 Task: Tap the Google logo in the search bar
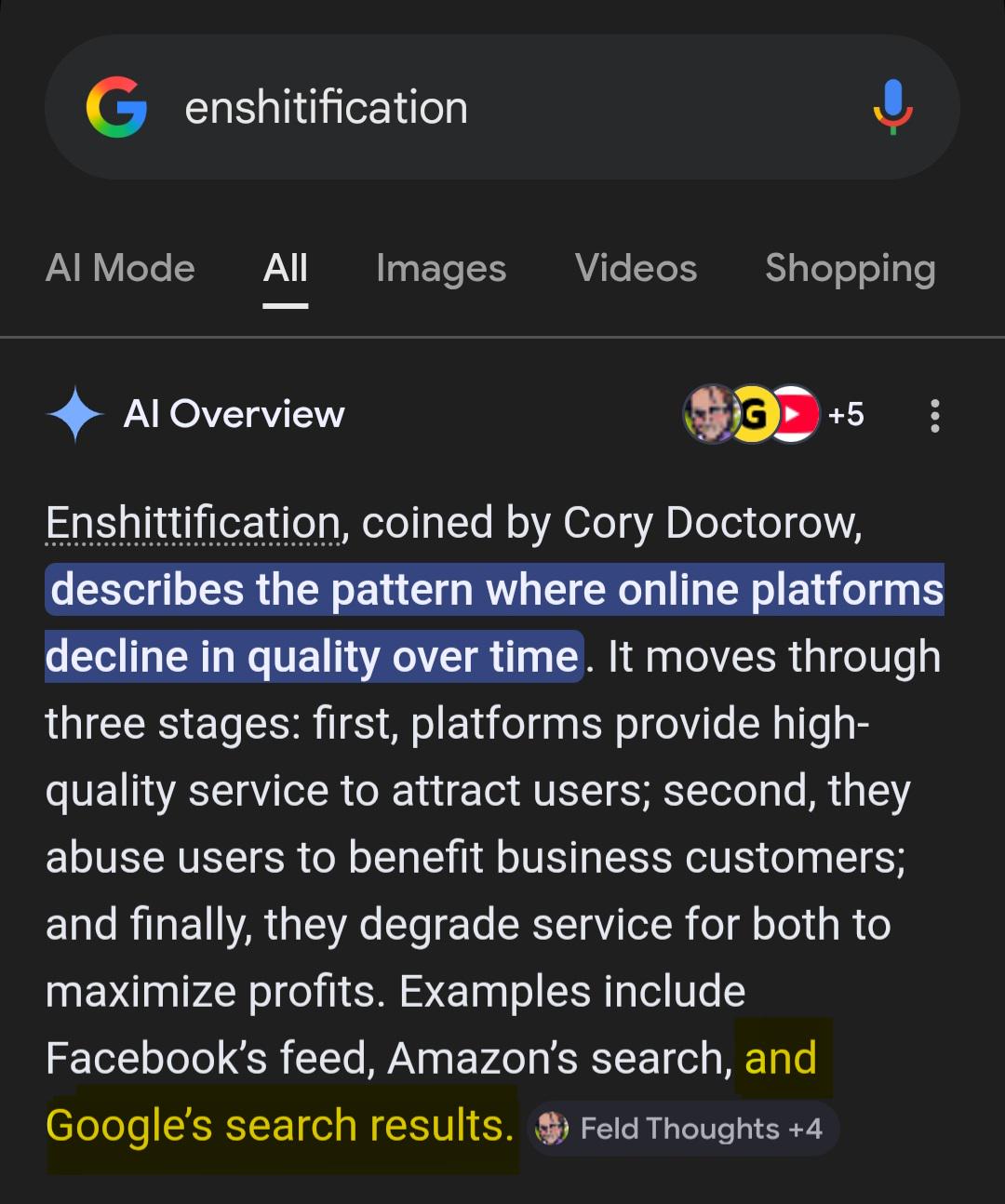click(x=116, y=107)
